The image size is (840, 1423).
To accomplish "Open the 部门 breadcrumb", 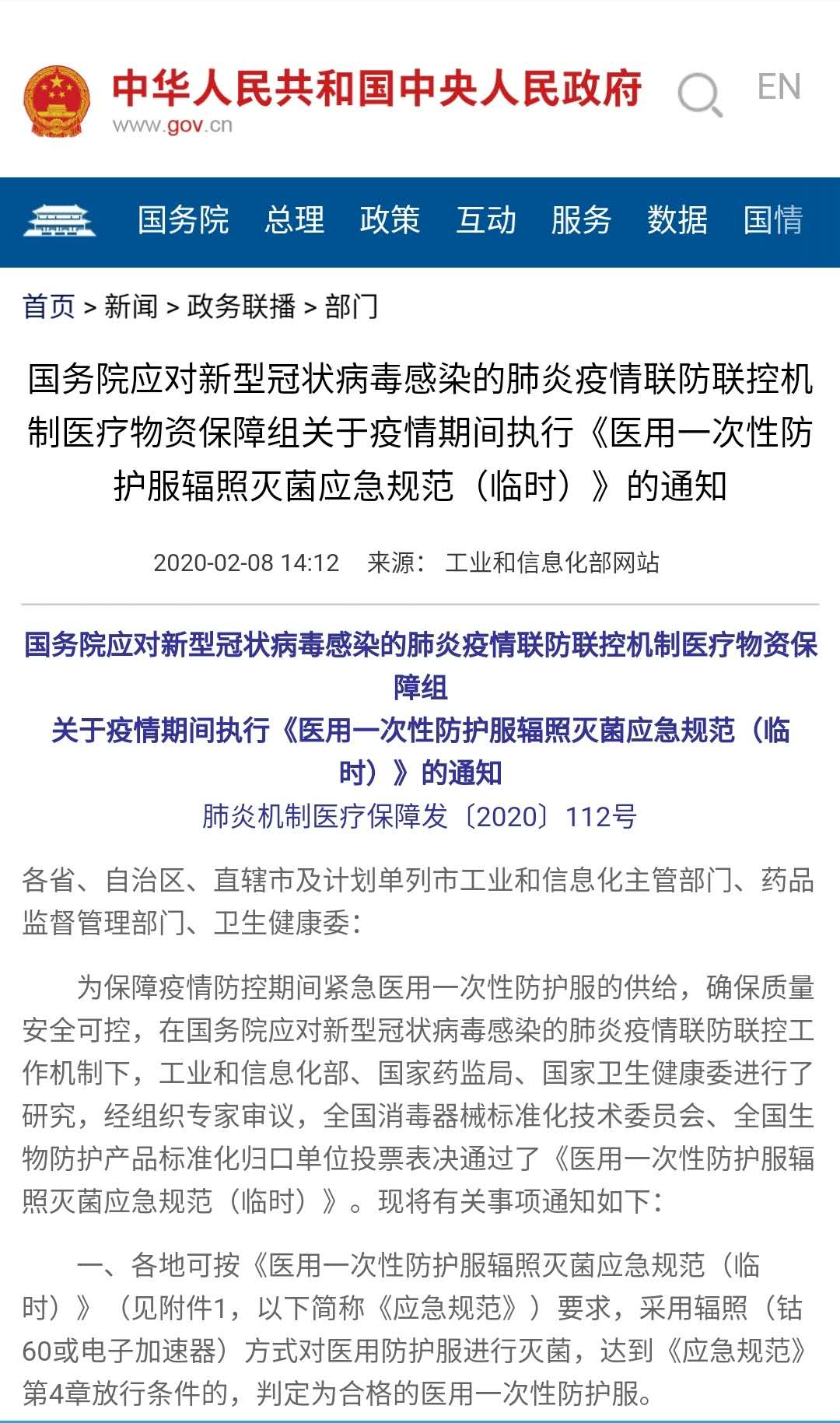I will point(352,307).
